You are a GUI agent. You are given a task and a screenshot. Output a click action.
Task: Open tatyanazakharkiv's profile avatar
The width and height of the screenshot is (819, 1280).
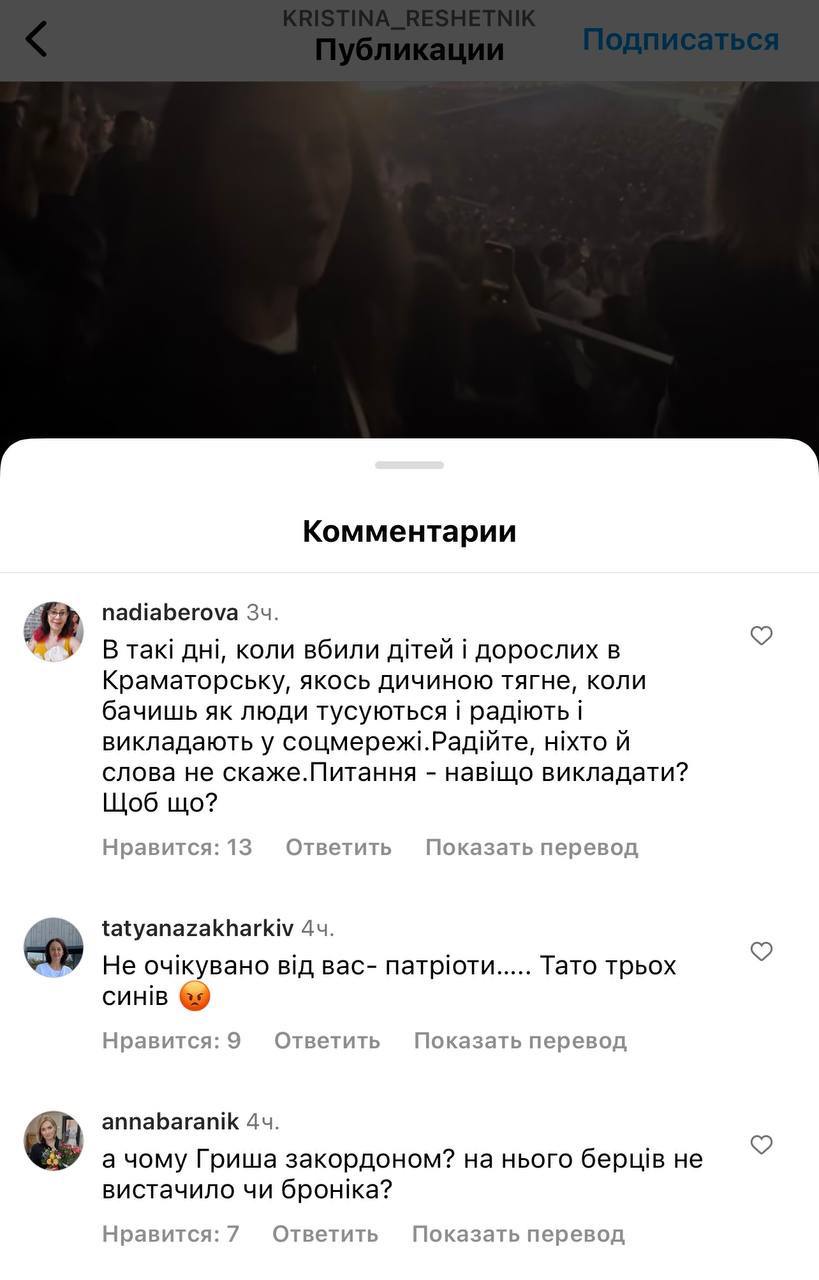pyautogui.click(x=53, y=947)
